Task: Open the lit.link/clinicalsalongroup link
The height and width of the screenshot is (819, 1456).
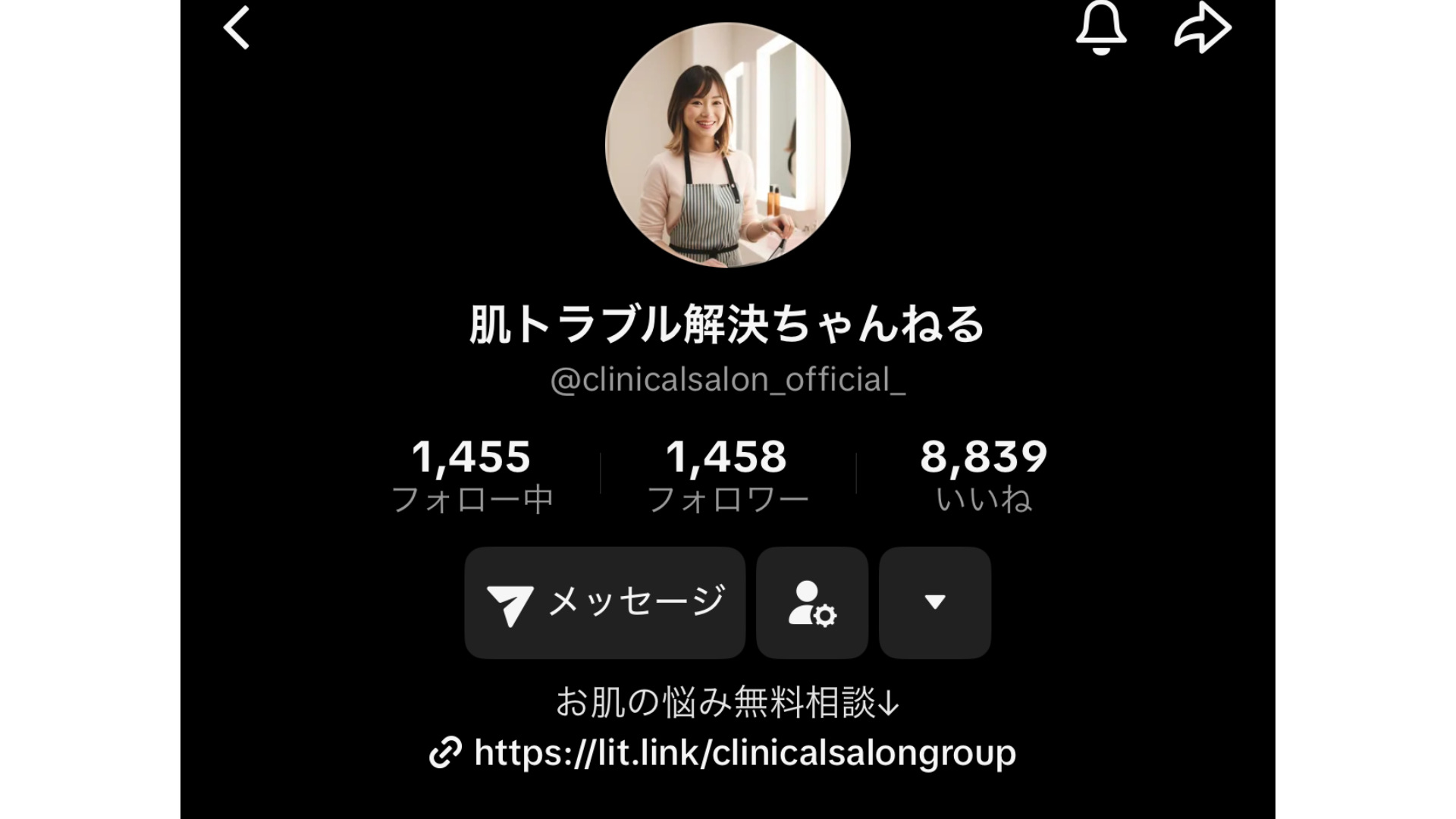Action: pos(743,753)
